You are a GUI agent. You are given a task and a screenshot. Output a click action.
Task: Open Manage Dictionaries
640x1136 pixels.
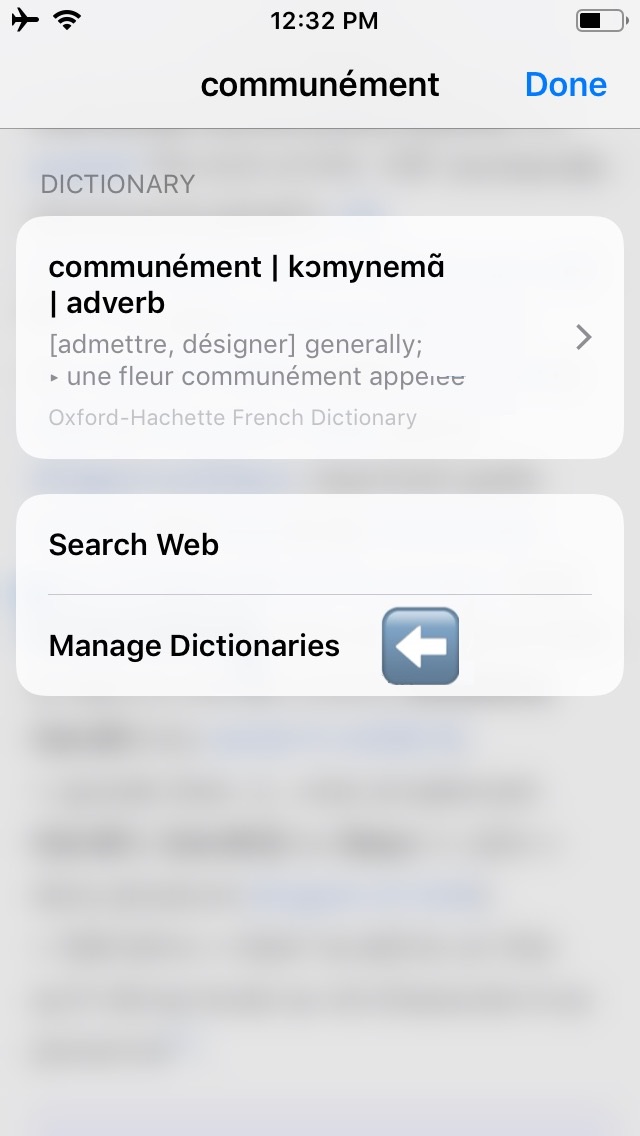194,646
